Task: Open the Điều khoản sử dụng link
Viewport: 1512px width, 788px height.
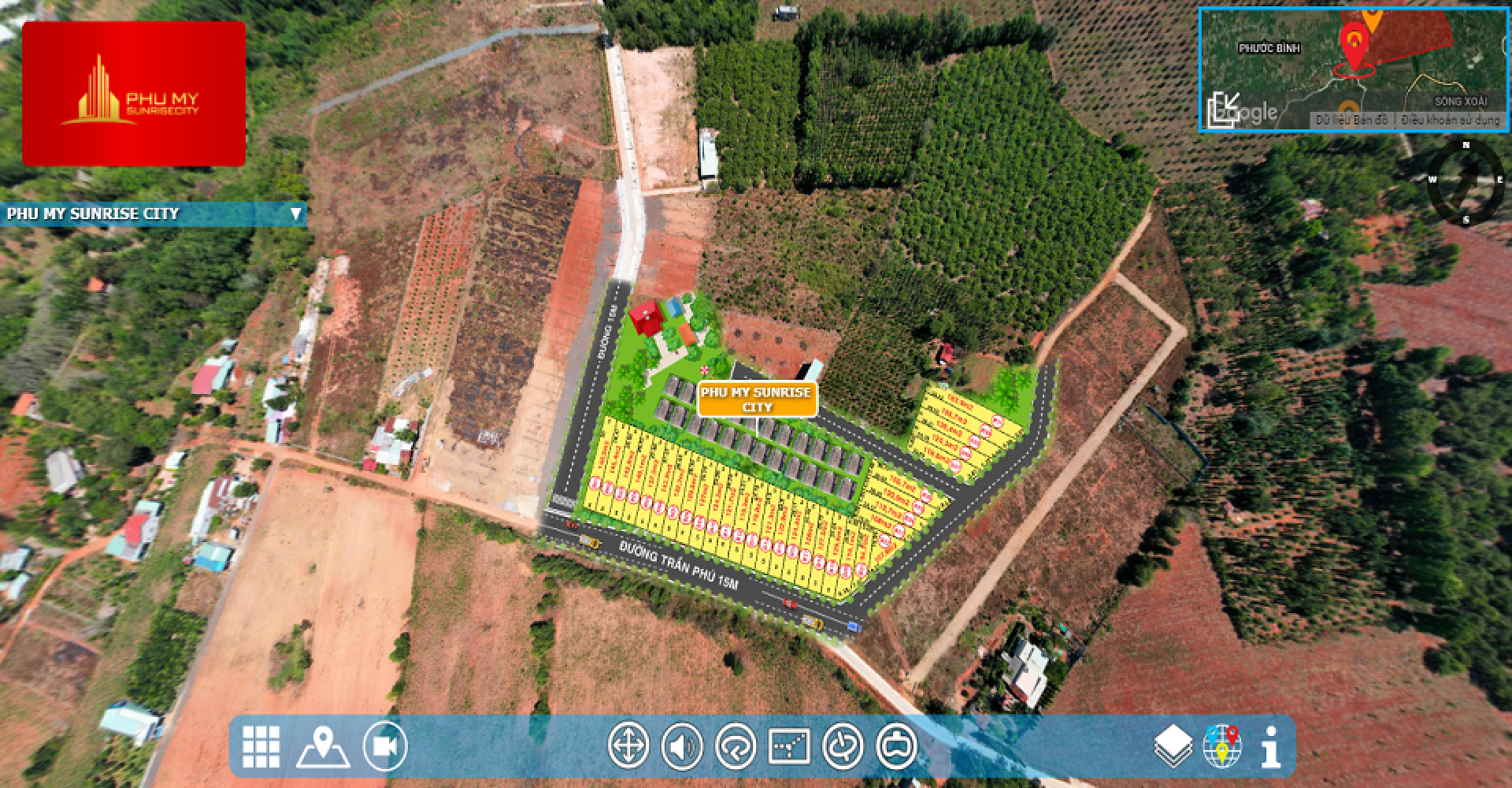Action: 1451,120
